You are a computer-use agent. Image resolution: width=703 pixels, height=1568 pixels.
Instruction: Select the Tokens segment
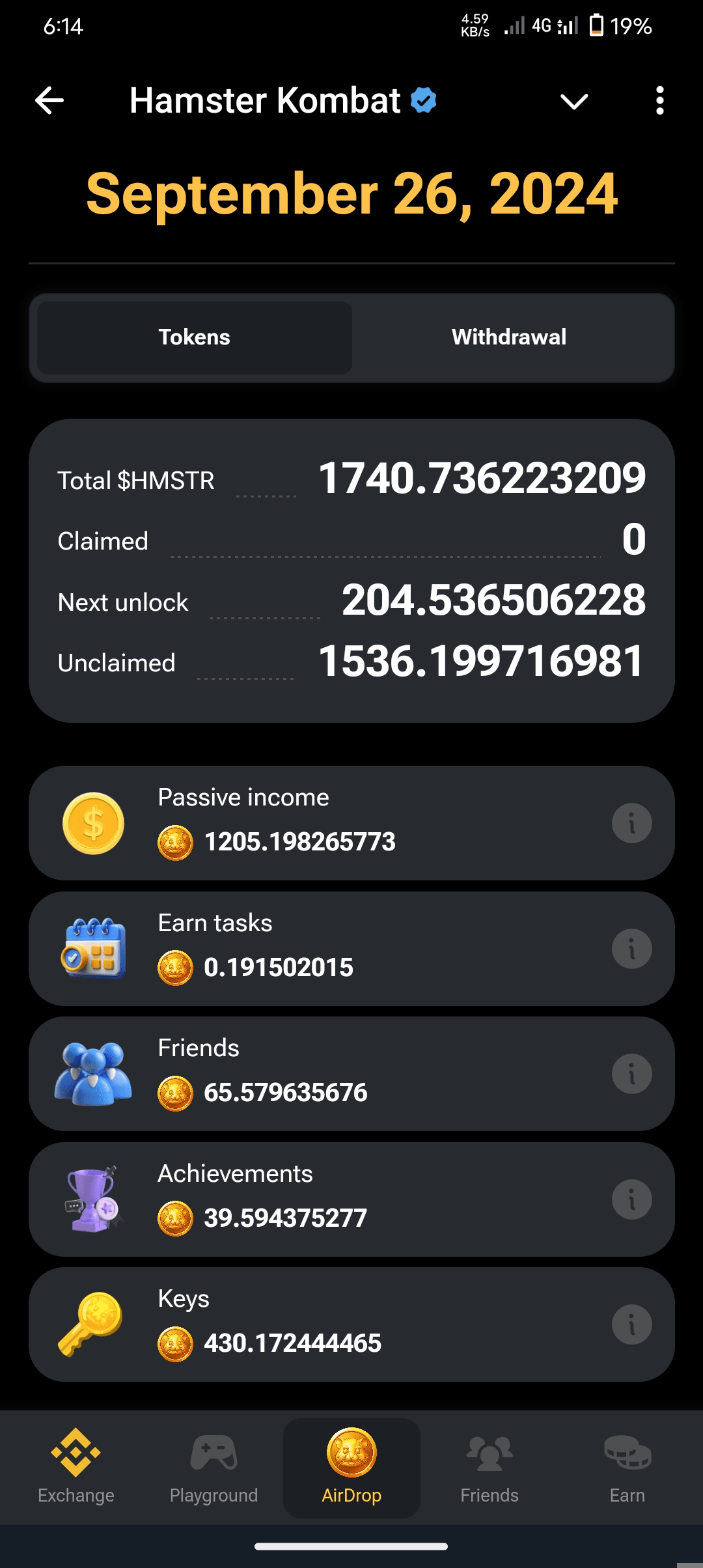194,337
